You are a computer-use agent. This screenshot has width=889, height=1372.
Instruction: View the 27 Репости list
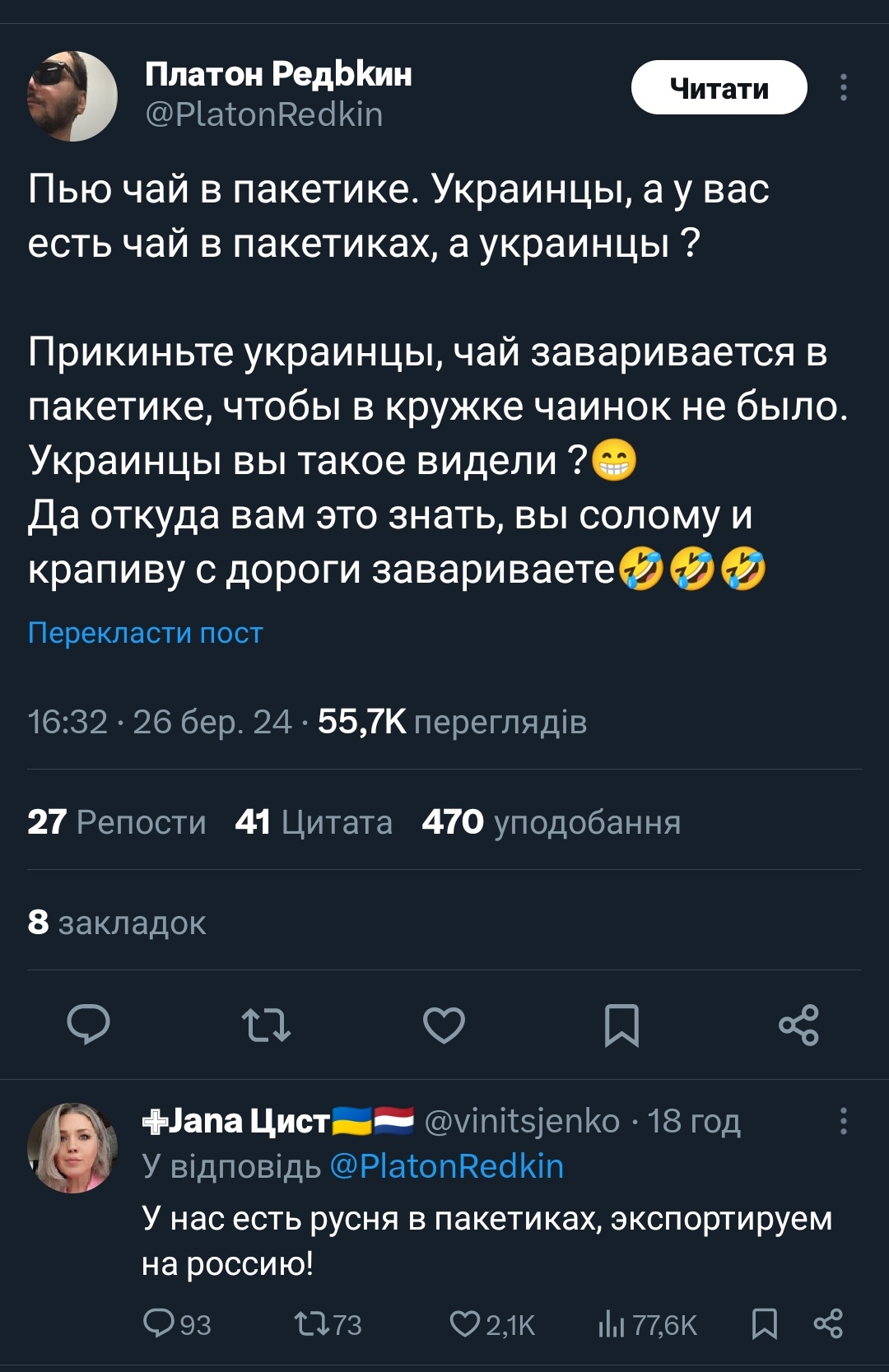point(117,821)
